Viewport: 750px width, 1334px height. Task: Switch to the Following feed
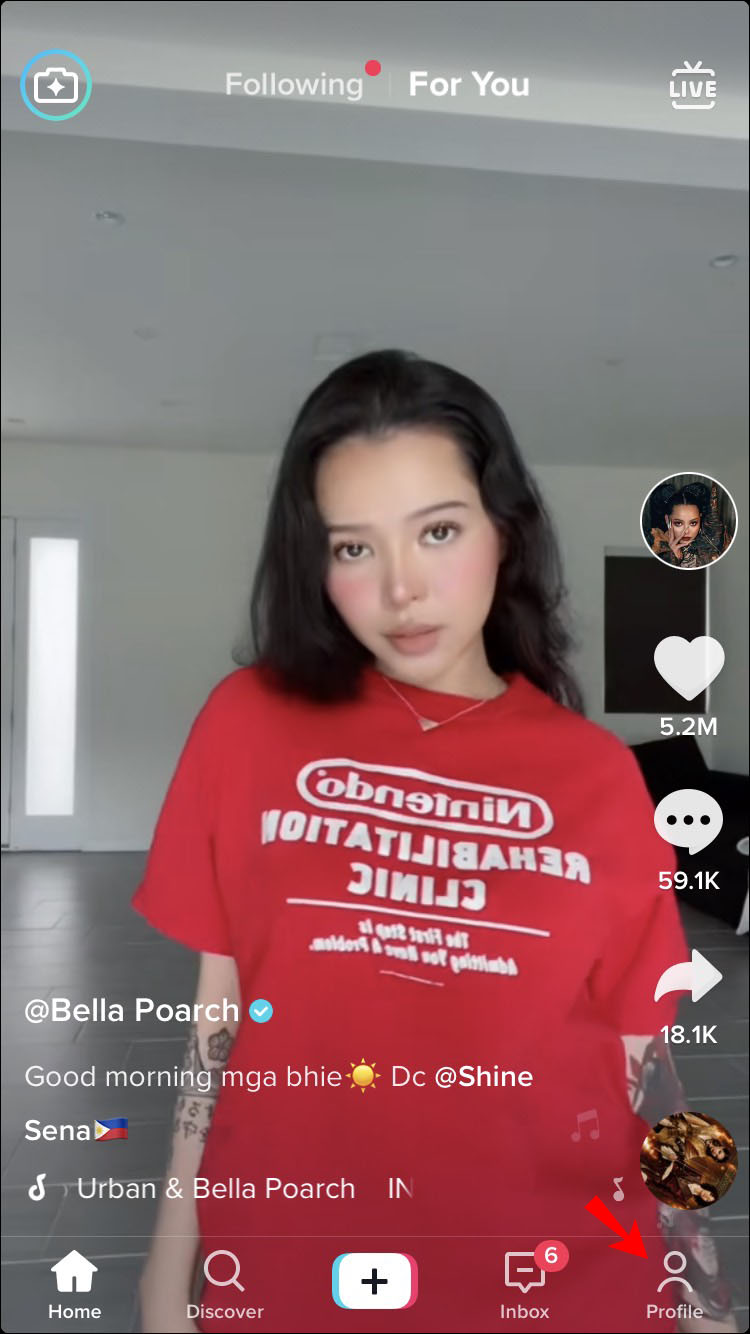(x=293, y=85)
